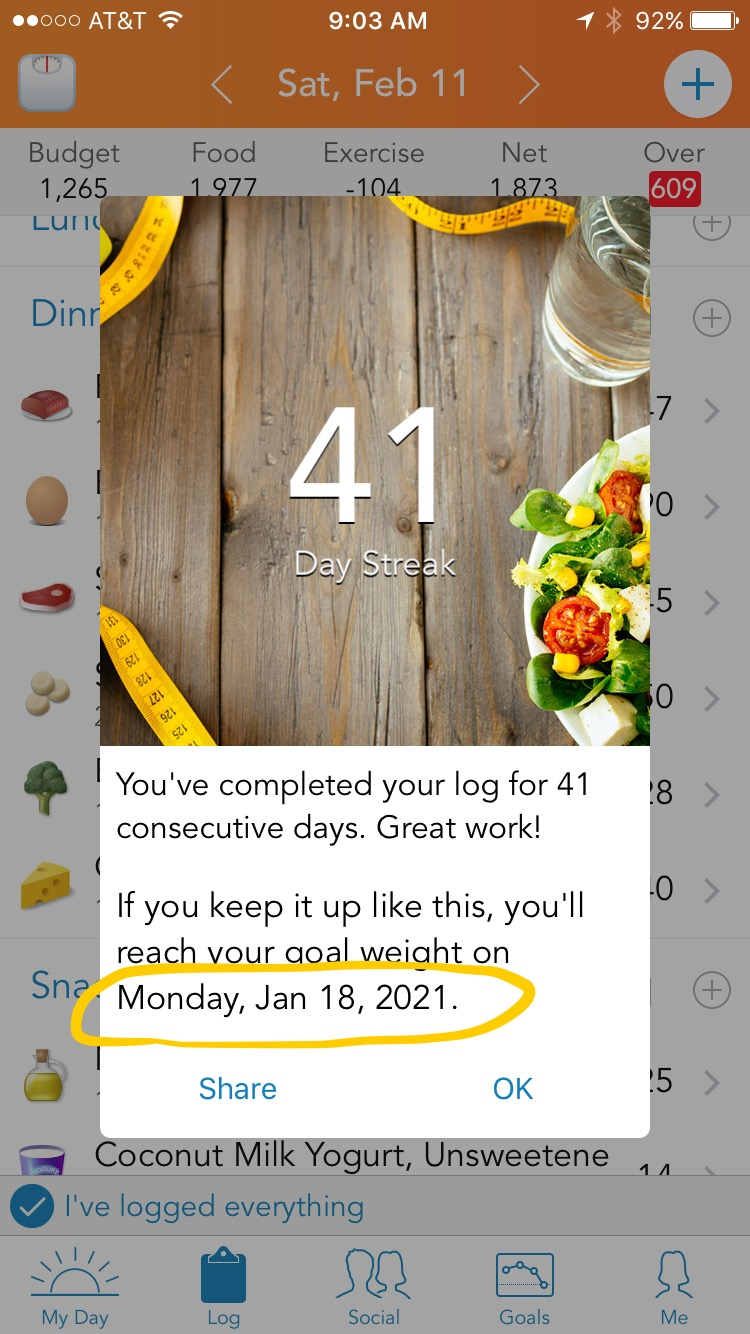Add a food item to Snacks
750x1334 pixels.
711,990
